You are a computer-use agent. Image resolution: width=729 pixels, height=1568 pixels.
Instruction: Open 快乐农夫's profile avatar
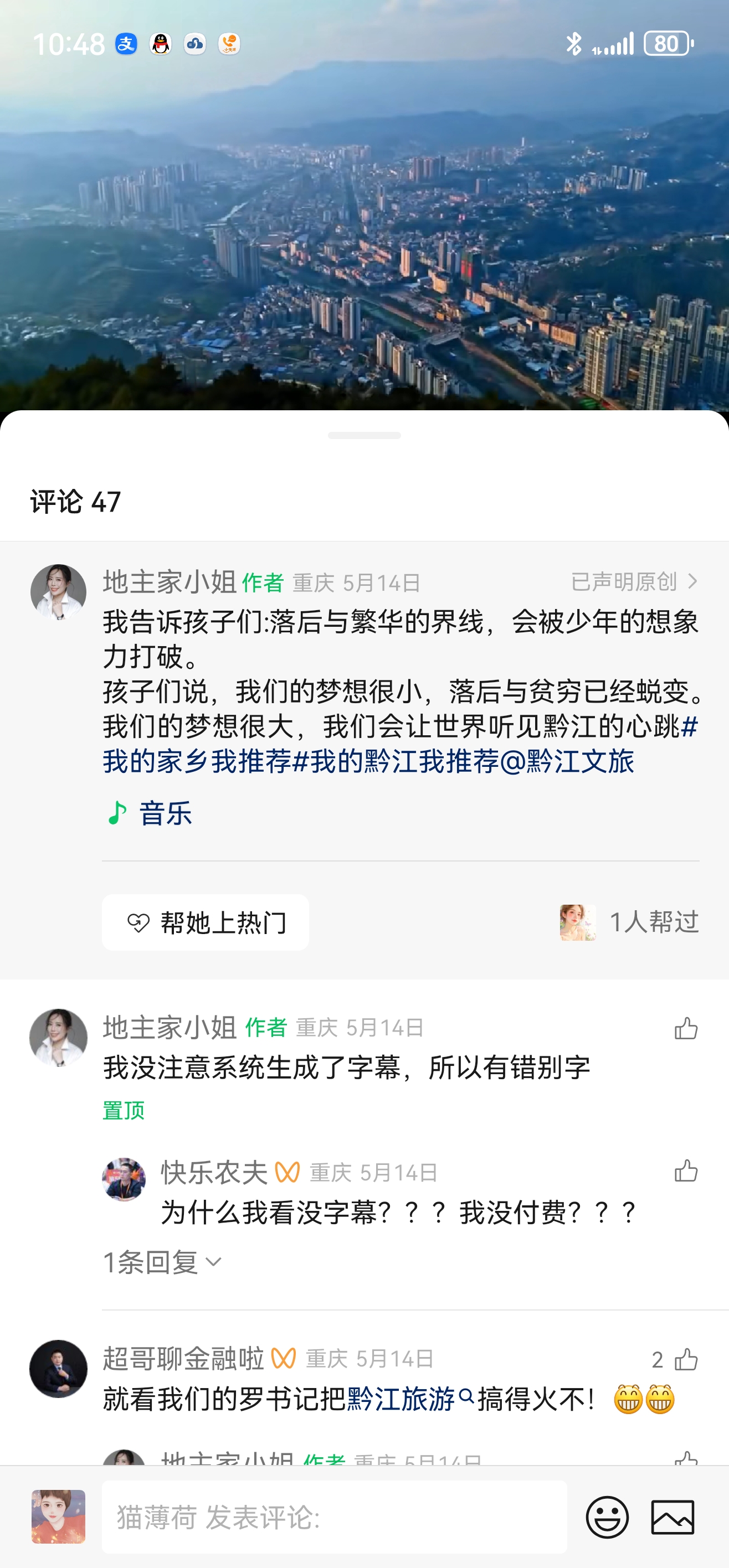(124, 1179)
